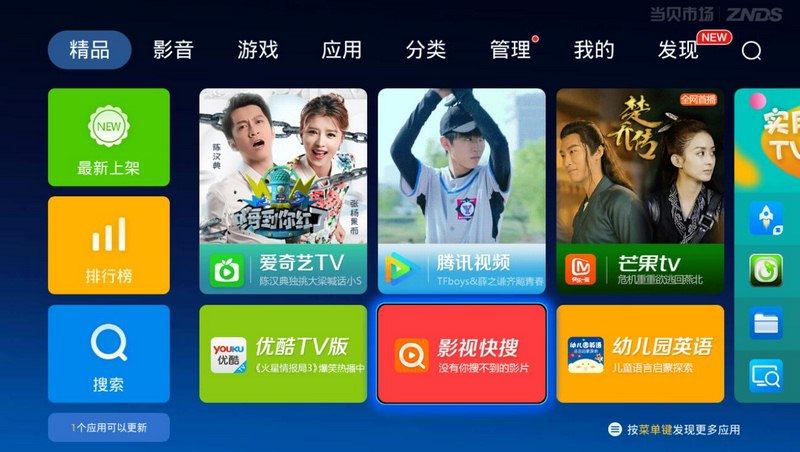Select the 精品 tab
This screenshot has width=800, height=452.
(x=89, y=50)
